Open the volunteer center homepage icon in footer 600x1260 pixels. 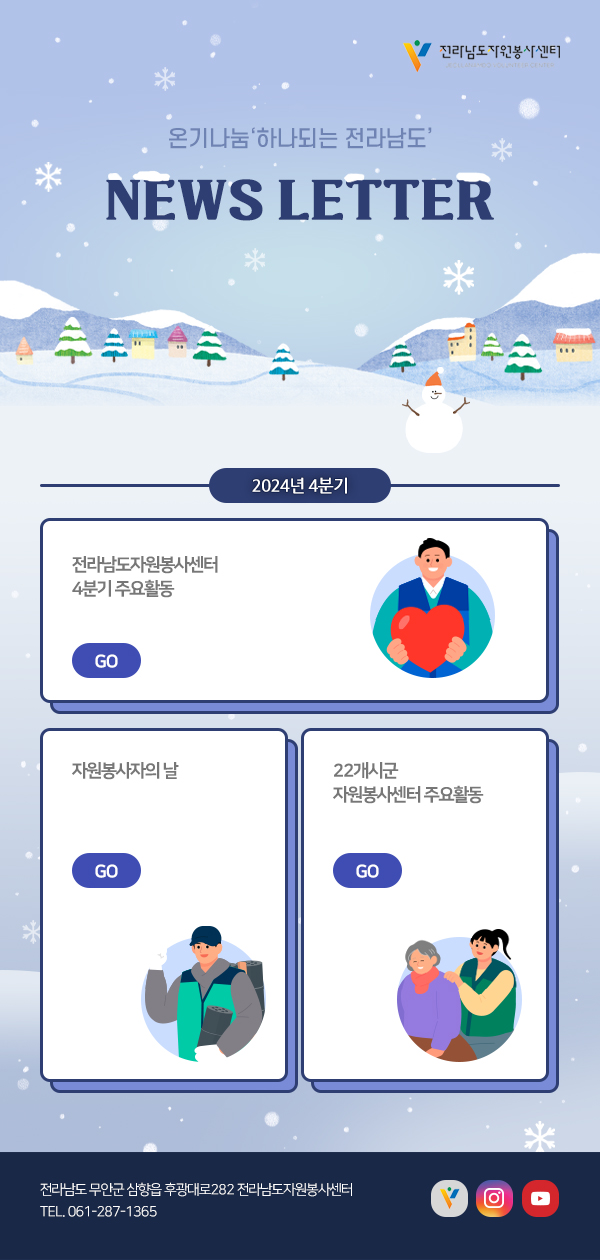[449, 1198]
